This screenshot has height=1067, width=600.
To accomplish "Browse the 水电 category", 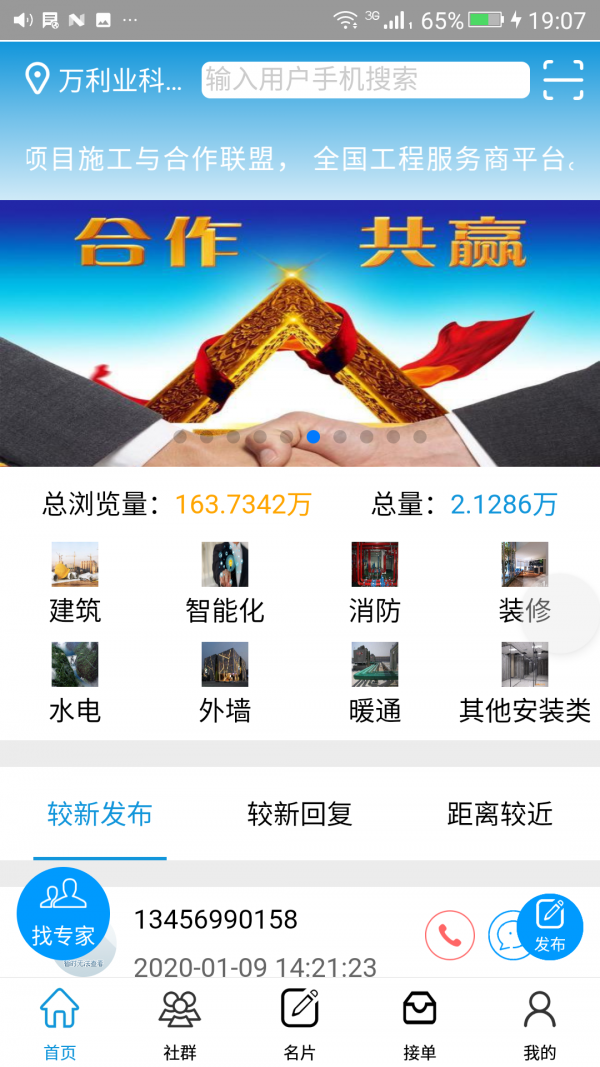I will (x=75, y=683).
